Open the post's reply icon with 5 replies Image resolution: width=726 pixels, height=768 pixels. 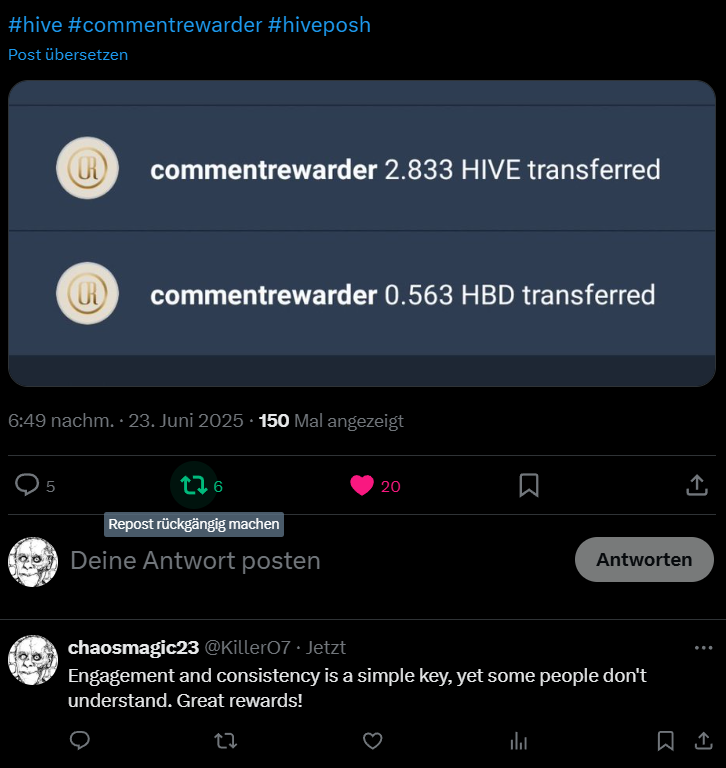28,486
